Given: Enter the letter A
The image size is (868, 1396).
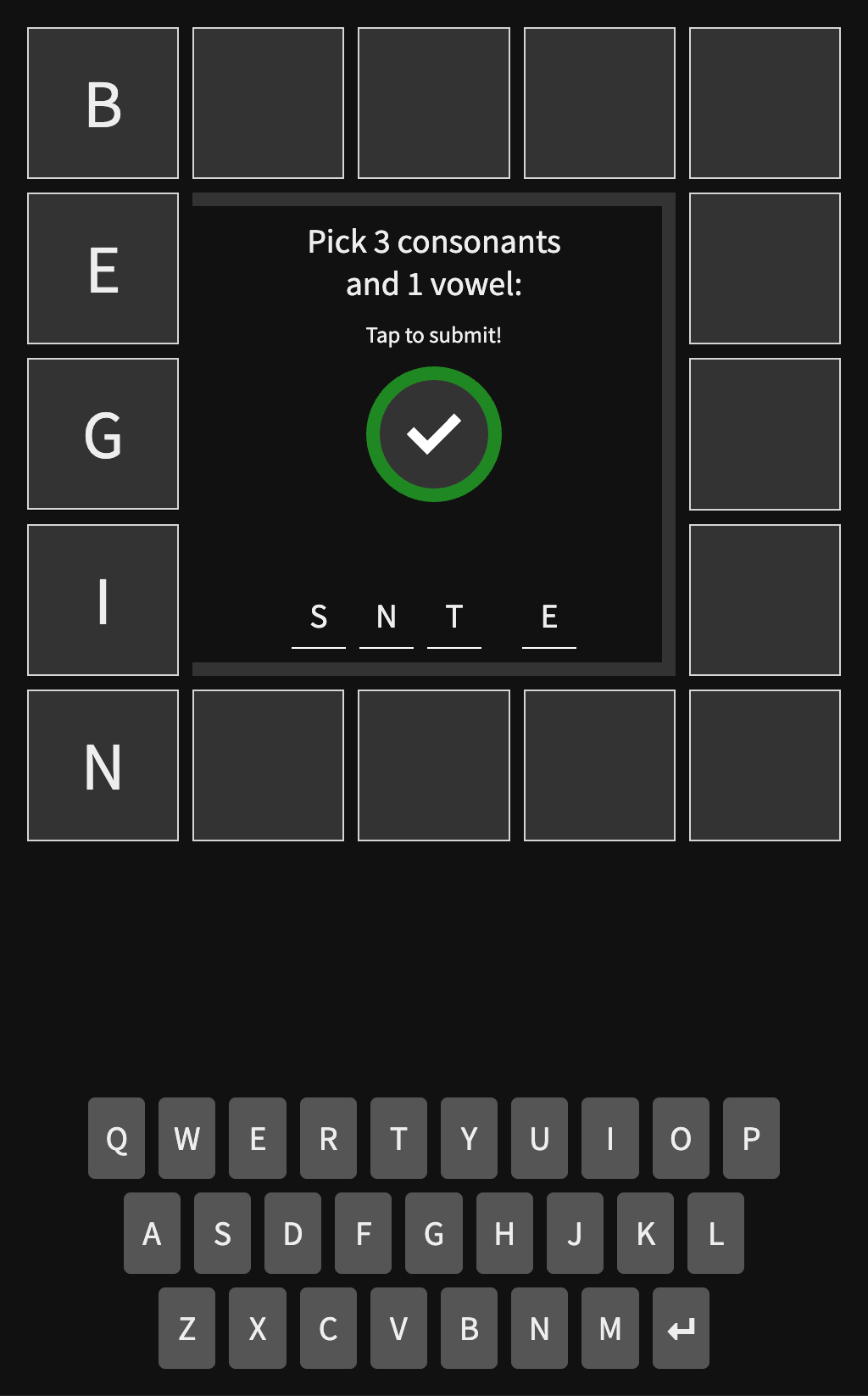Looking at the screenshot, I should click(152, 1233).
